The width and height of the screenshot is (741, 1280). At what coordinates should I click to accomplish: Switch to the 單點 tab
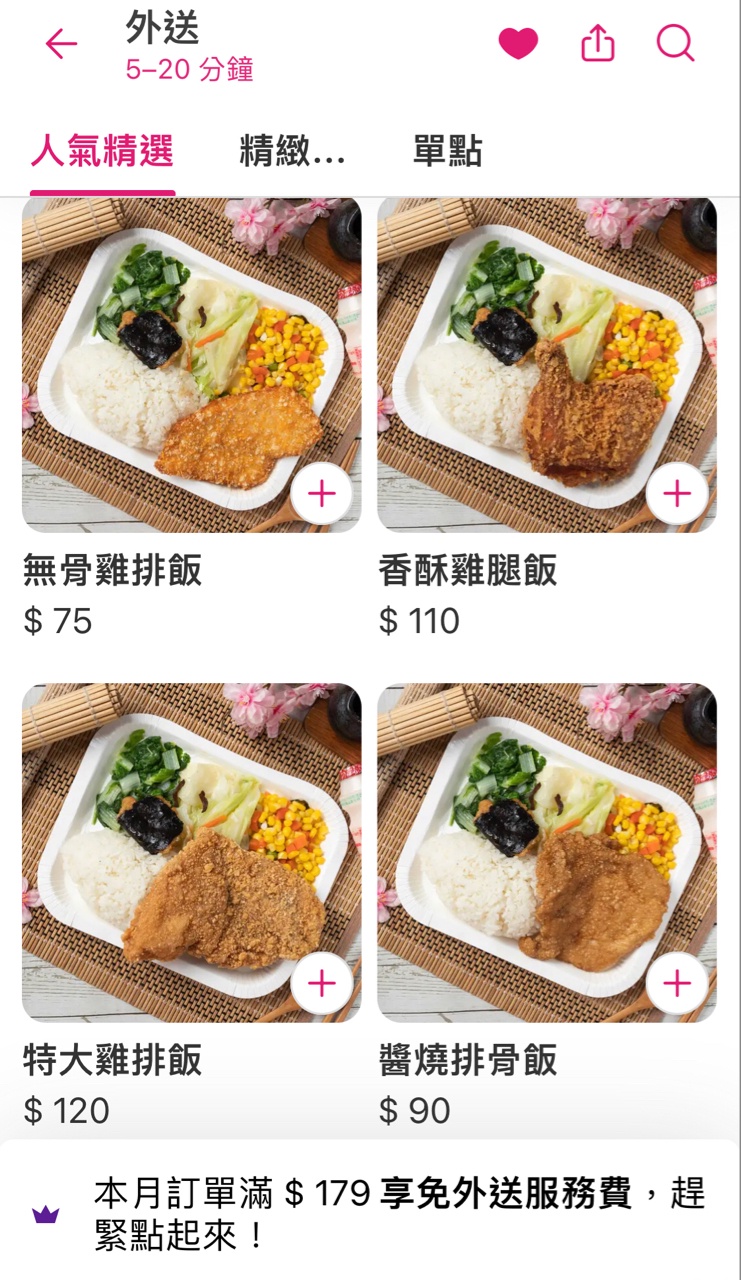click(447, 152)
